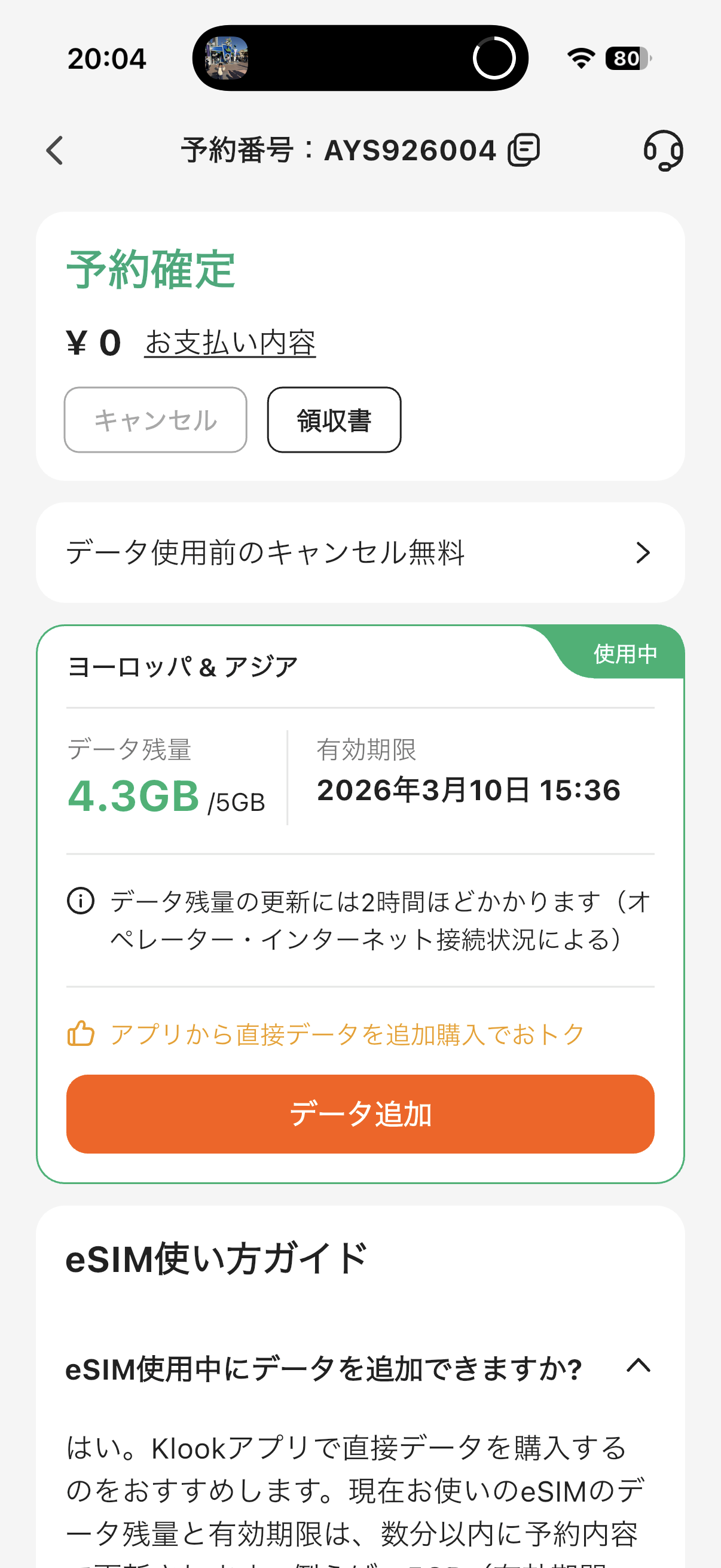Image resolution: width=721 pixels, height=1568 pixels.
Task: Expand the free cancellation details row
Action: click(361, 551)
